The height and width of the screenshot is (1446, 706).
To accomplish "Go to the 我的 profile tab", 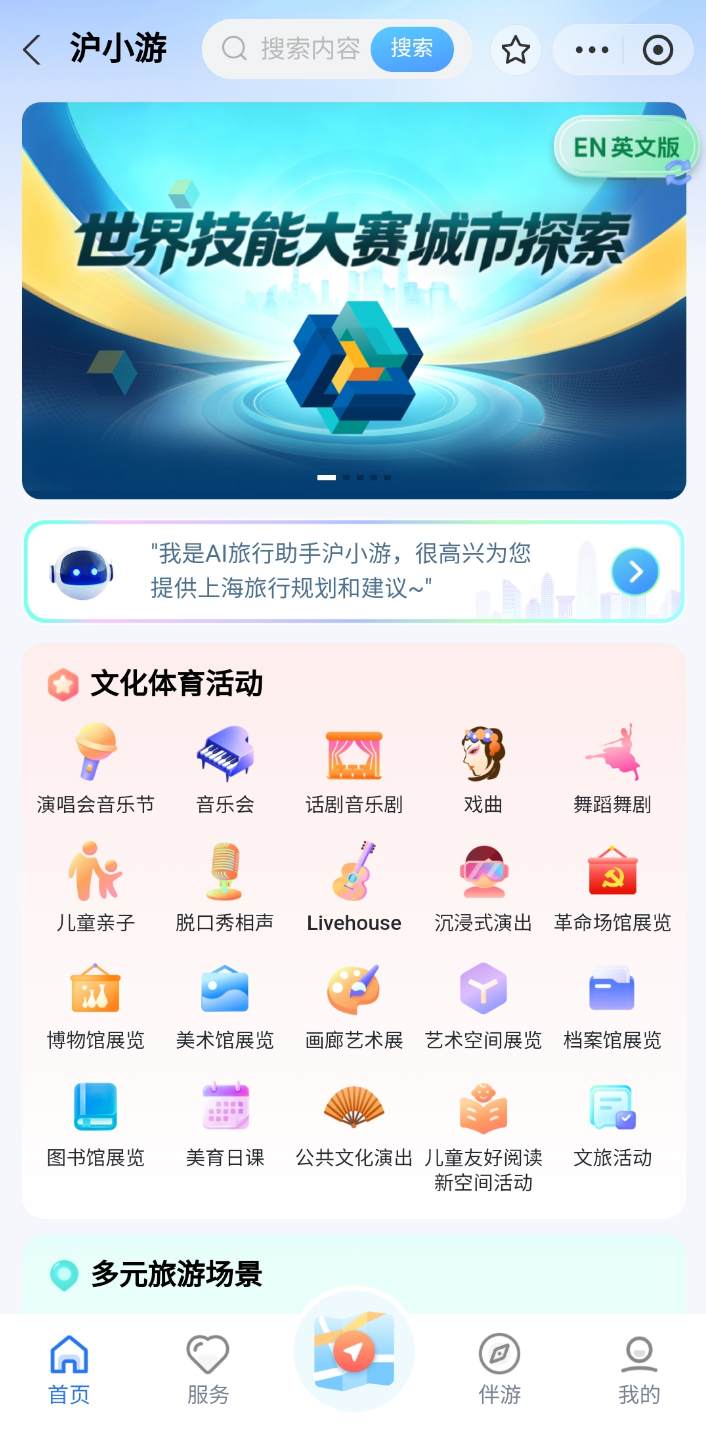I will tap(639, 1370).
